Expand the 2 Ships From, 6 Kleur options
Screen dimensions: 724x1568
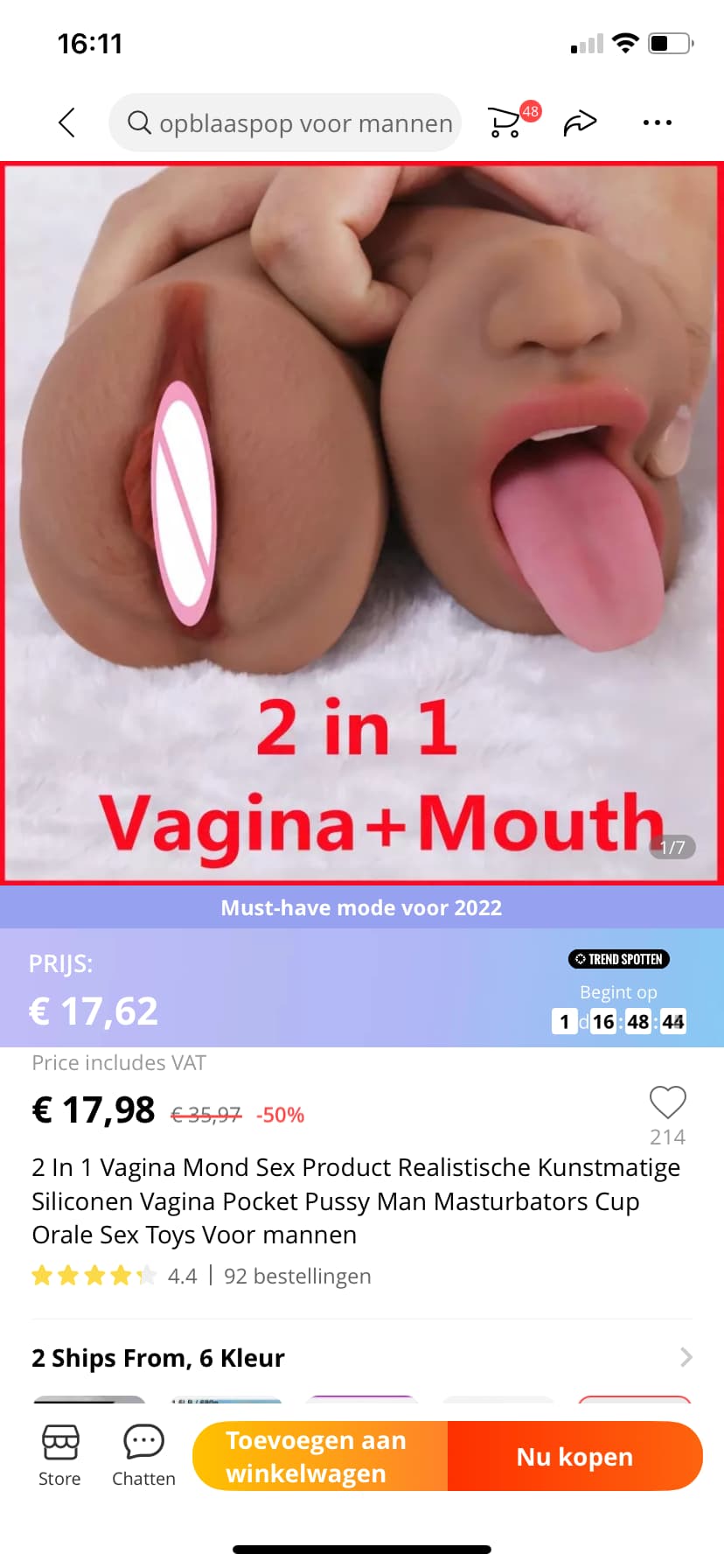coord(362,1357)
